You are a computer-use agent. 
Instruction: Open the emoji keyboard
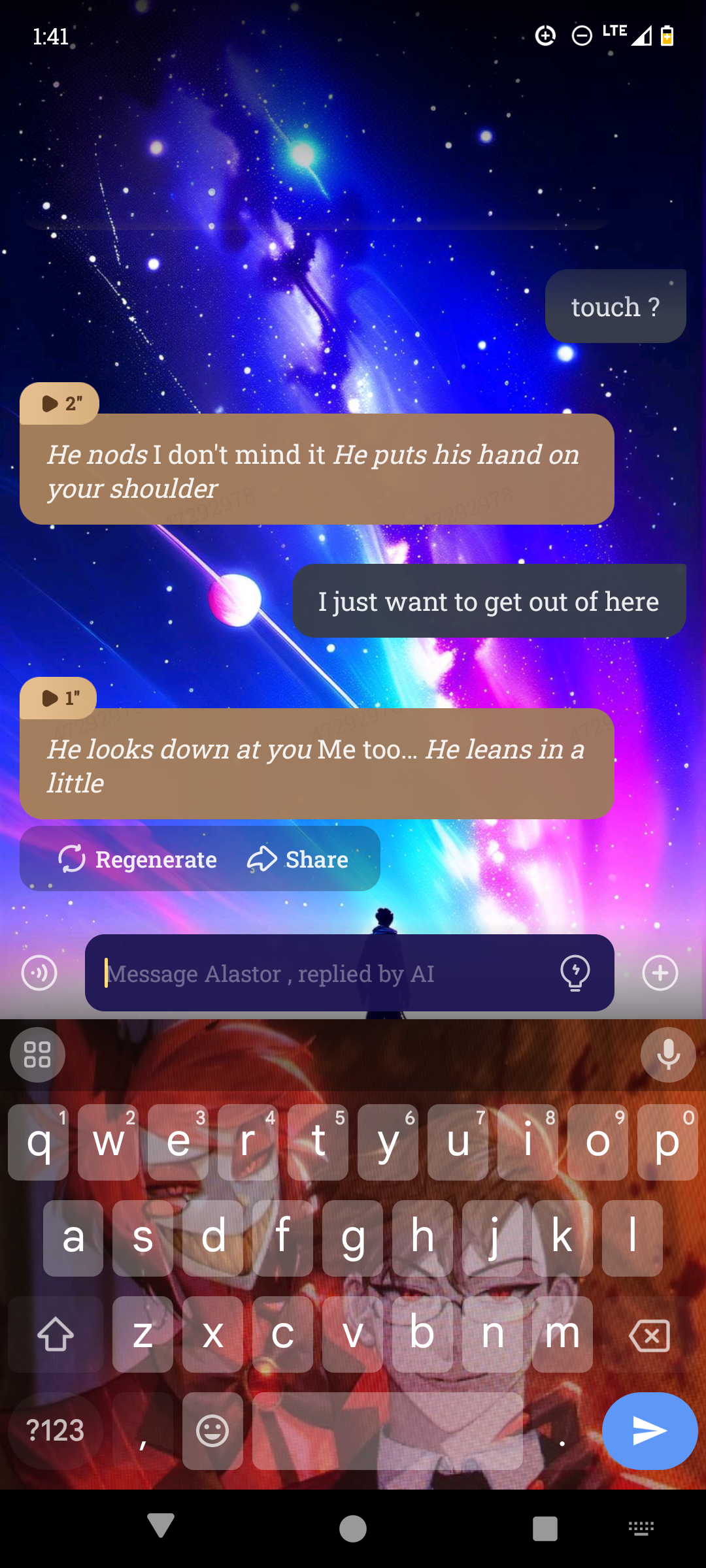(x=212, y=1431)
